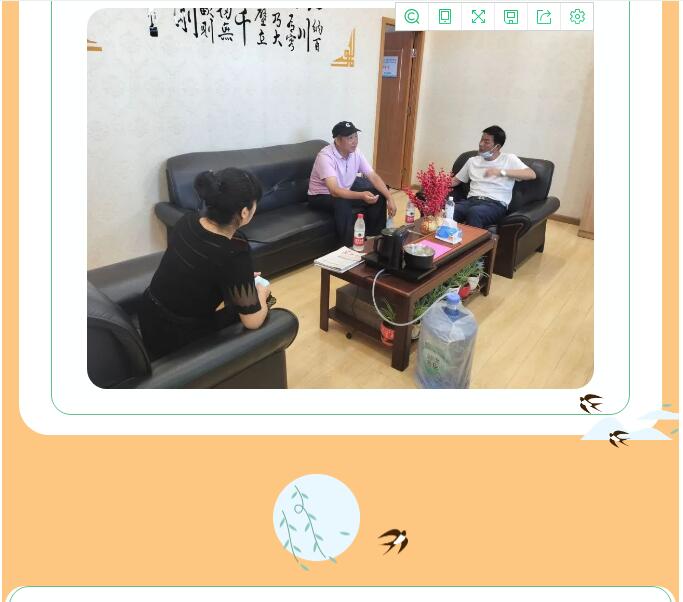Save the image with the floppy disk icon

tap(511, 17)
